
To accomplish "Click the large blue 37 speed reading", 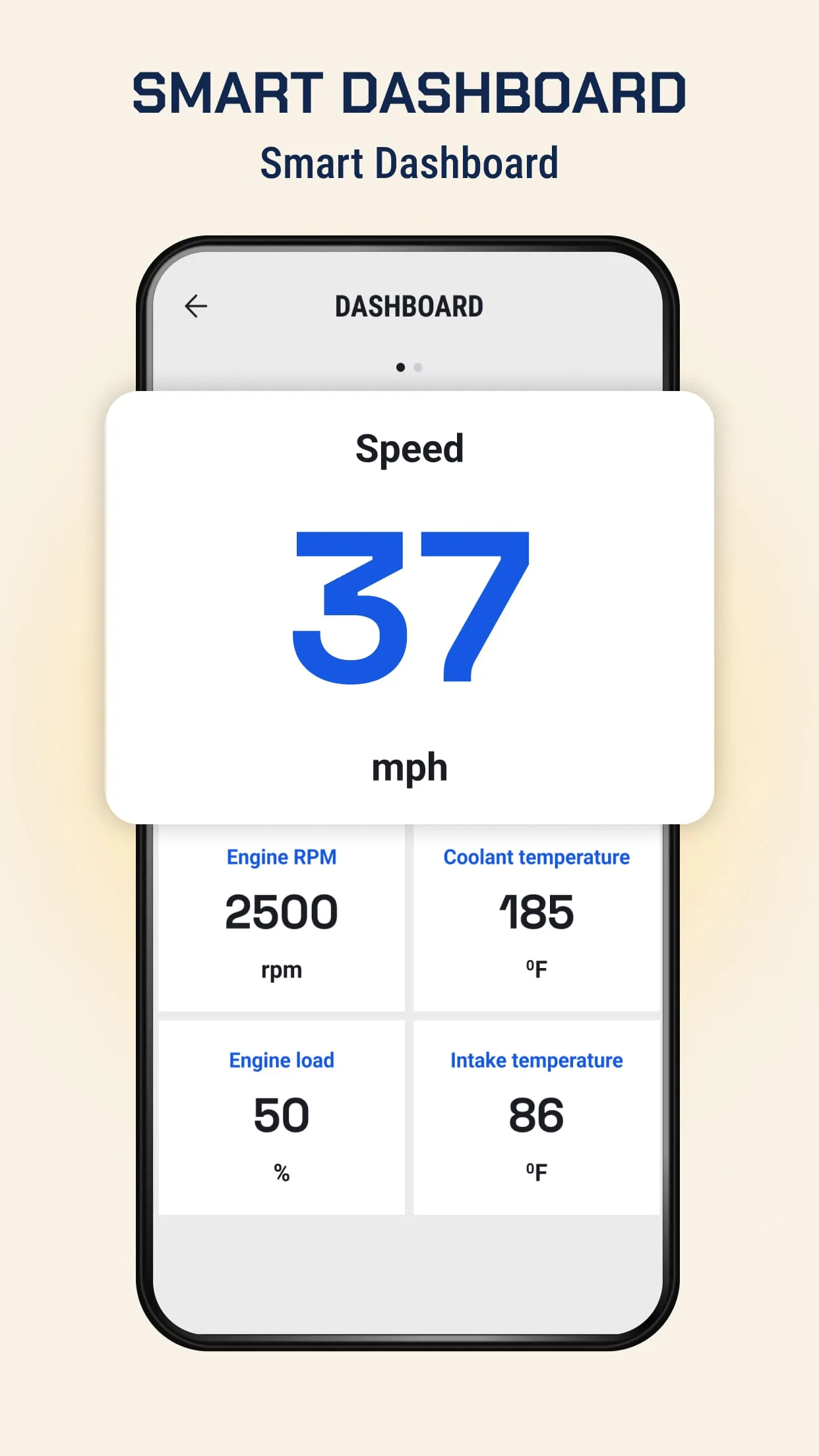I will (x=409, y=607).
